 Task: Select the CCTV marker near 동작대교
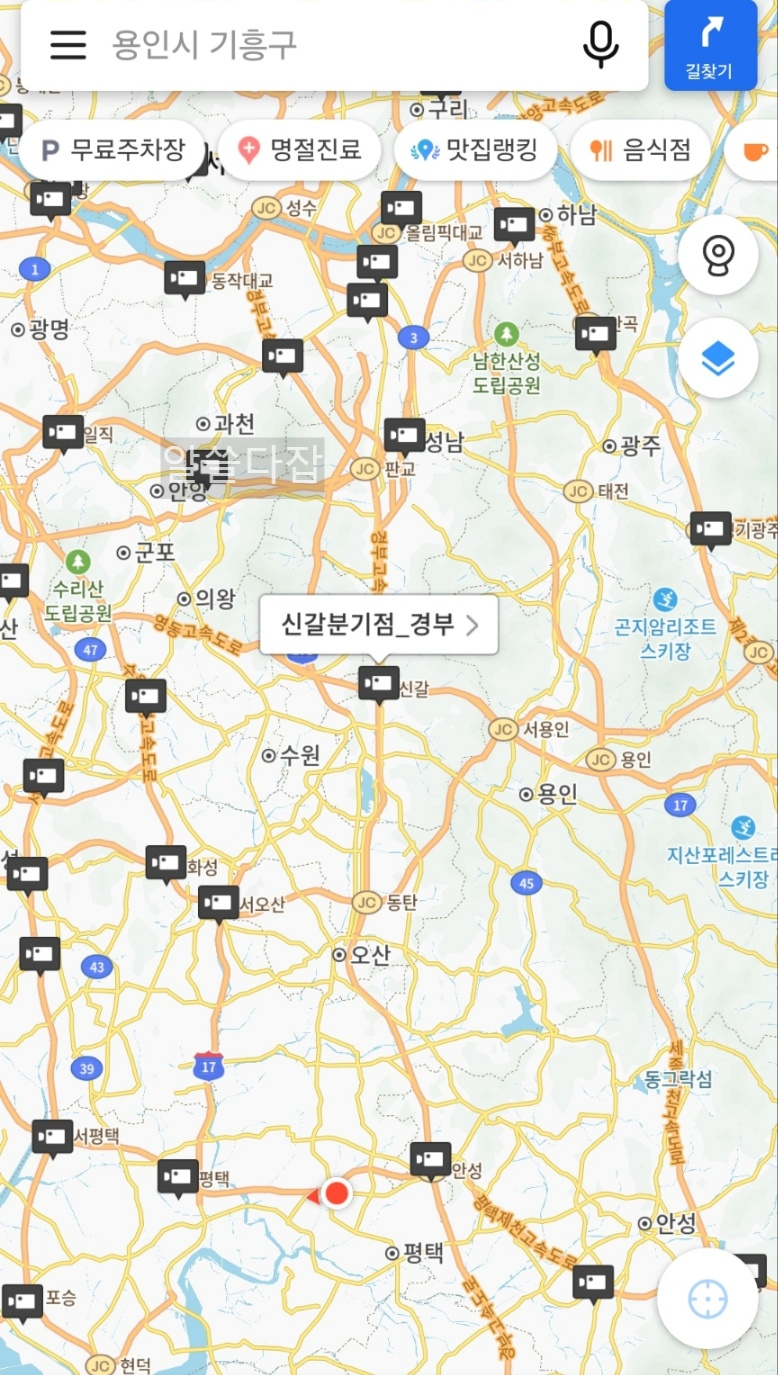(183, 276)
